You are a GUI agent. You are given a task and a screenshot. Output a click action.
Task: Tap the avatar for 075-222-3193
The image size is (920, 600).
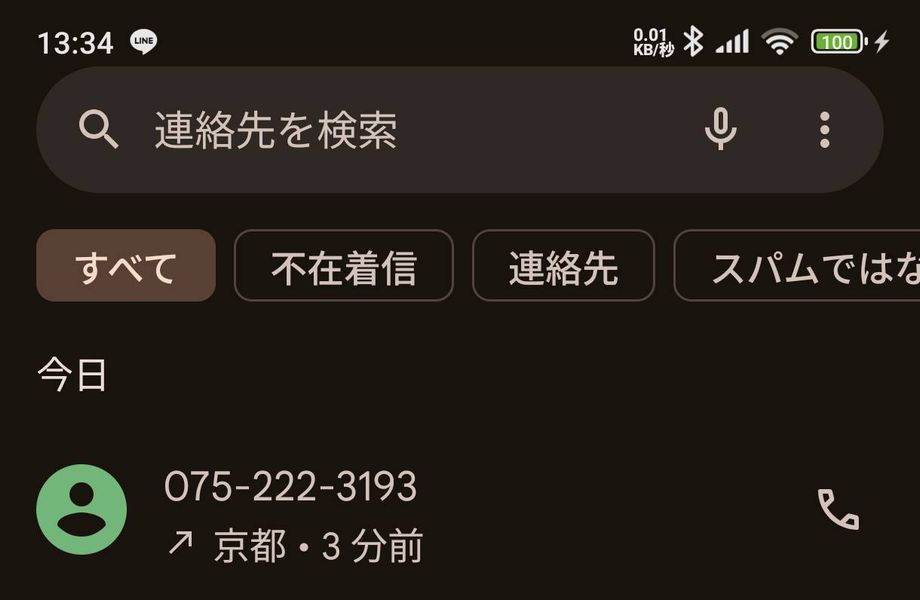(81, 510)
